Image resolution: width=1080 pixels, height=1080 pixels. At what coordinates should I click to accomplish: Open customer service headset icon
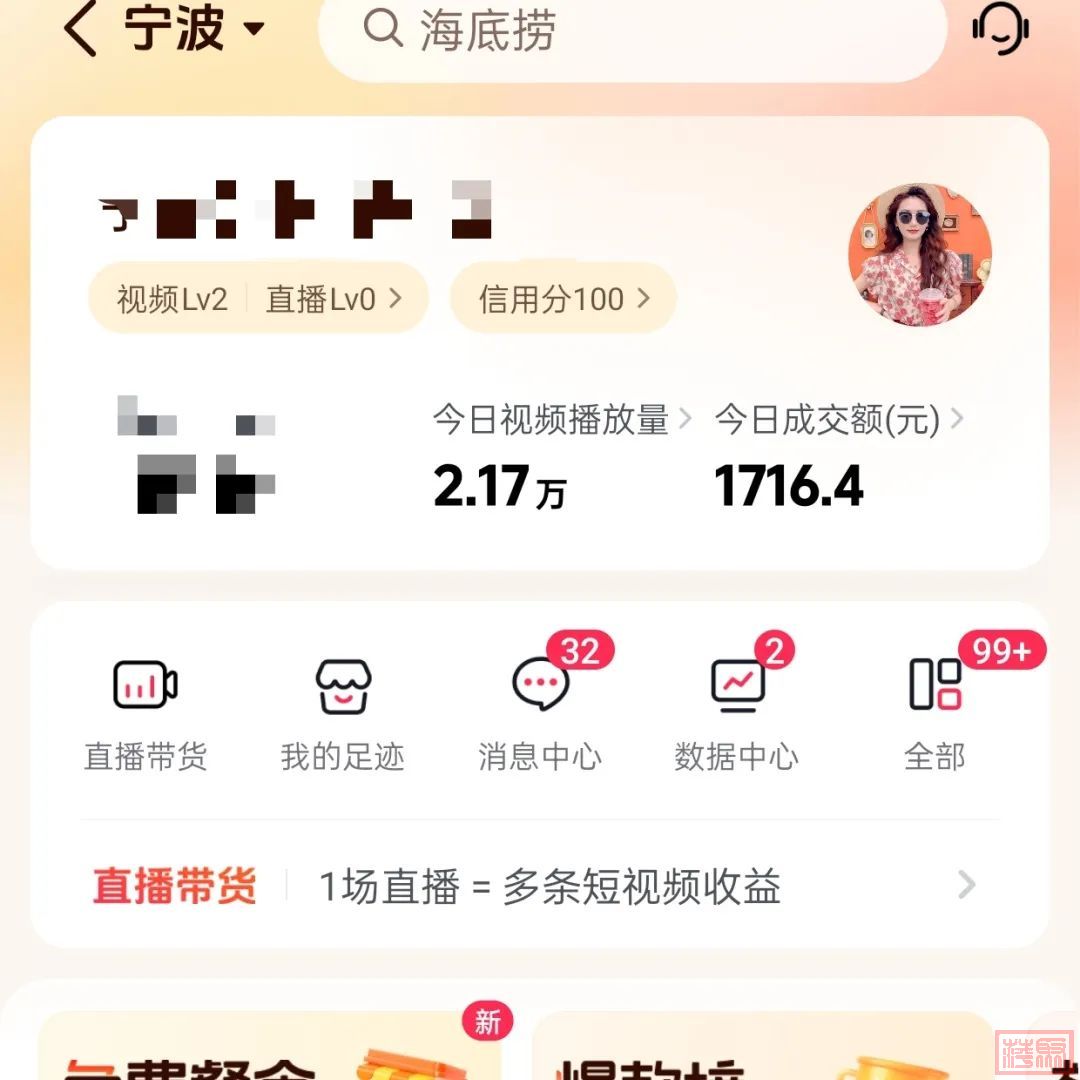click(1001, 28)
